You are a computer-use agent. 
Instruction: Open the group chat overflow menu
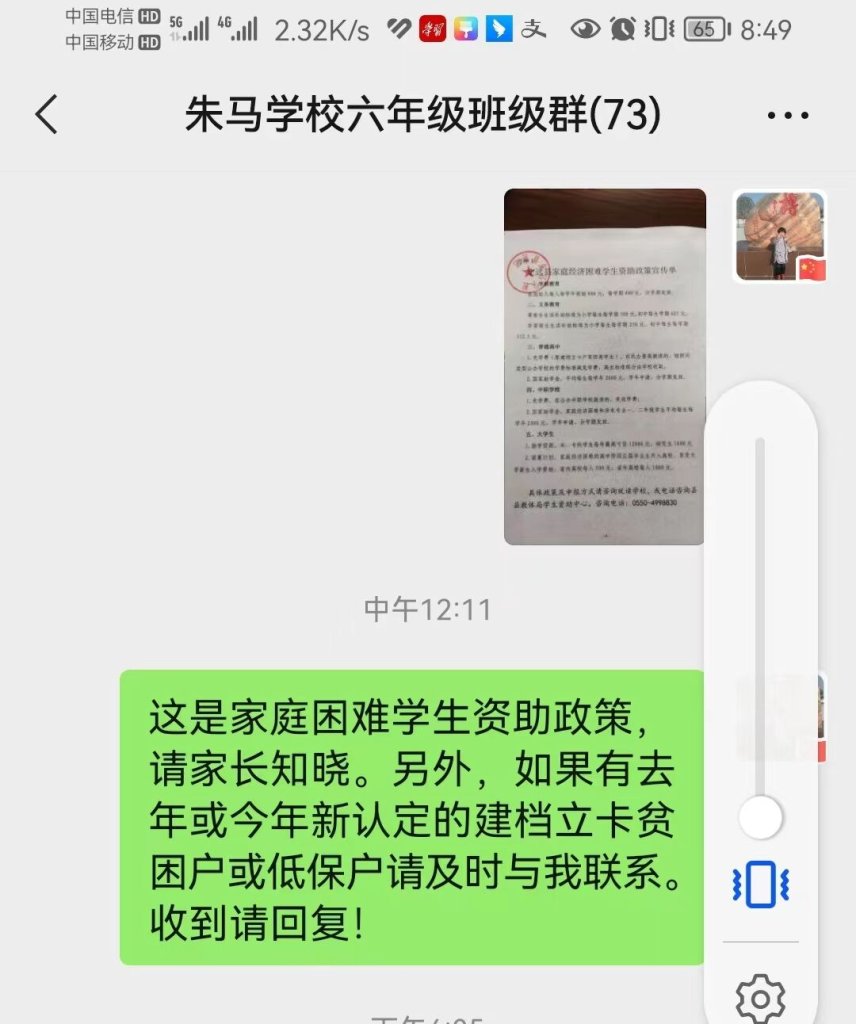(x=787, y=116)
